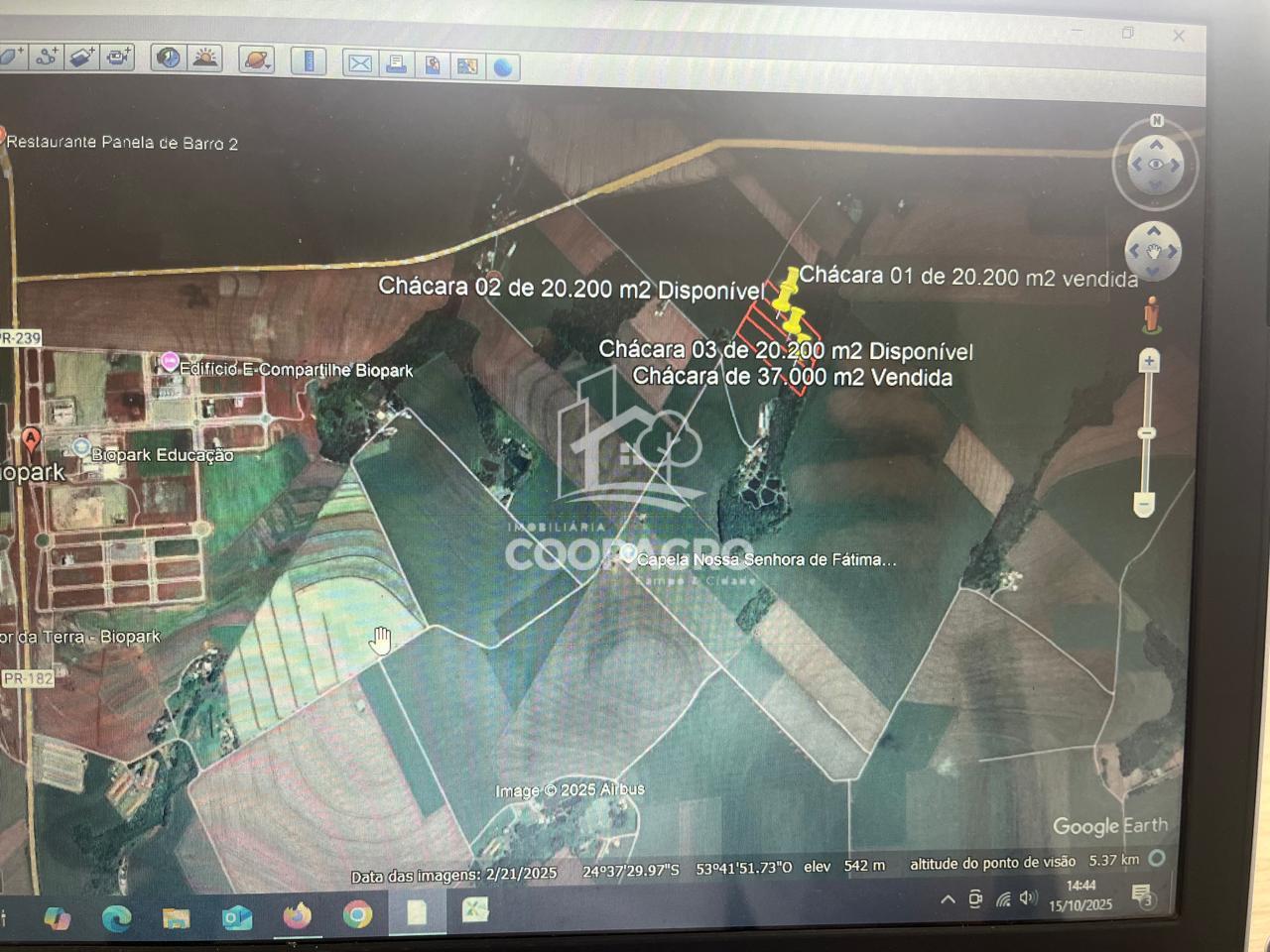Open Edifício E-Compartilhe Biopark place marker
The width and height of the screenshot is (1270, 952).
coord(170,362)
